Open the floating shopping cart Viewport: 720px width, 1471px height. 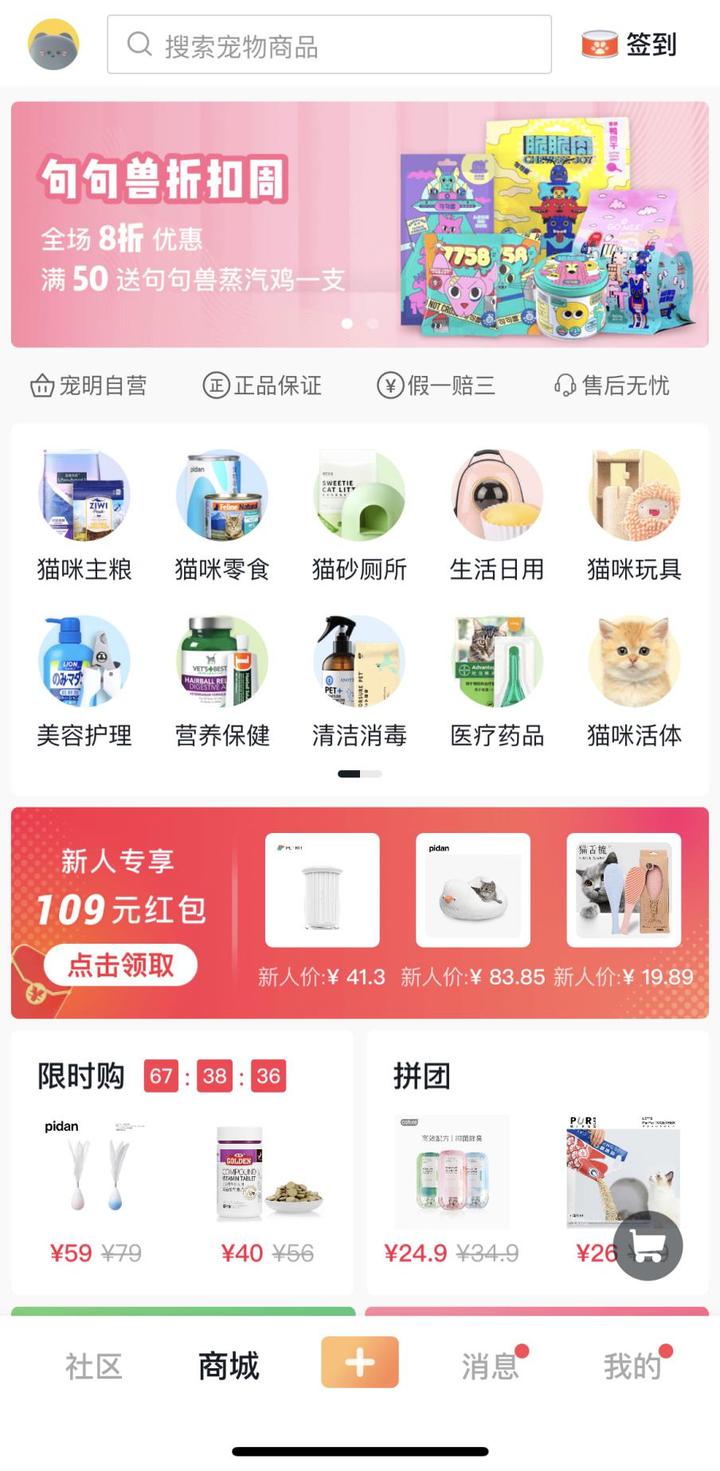pos(648,1246)
